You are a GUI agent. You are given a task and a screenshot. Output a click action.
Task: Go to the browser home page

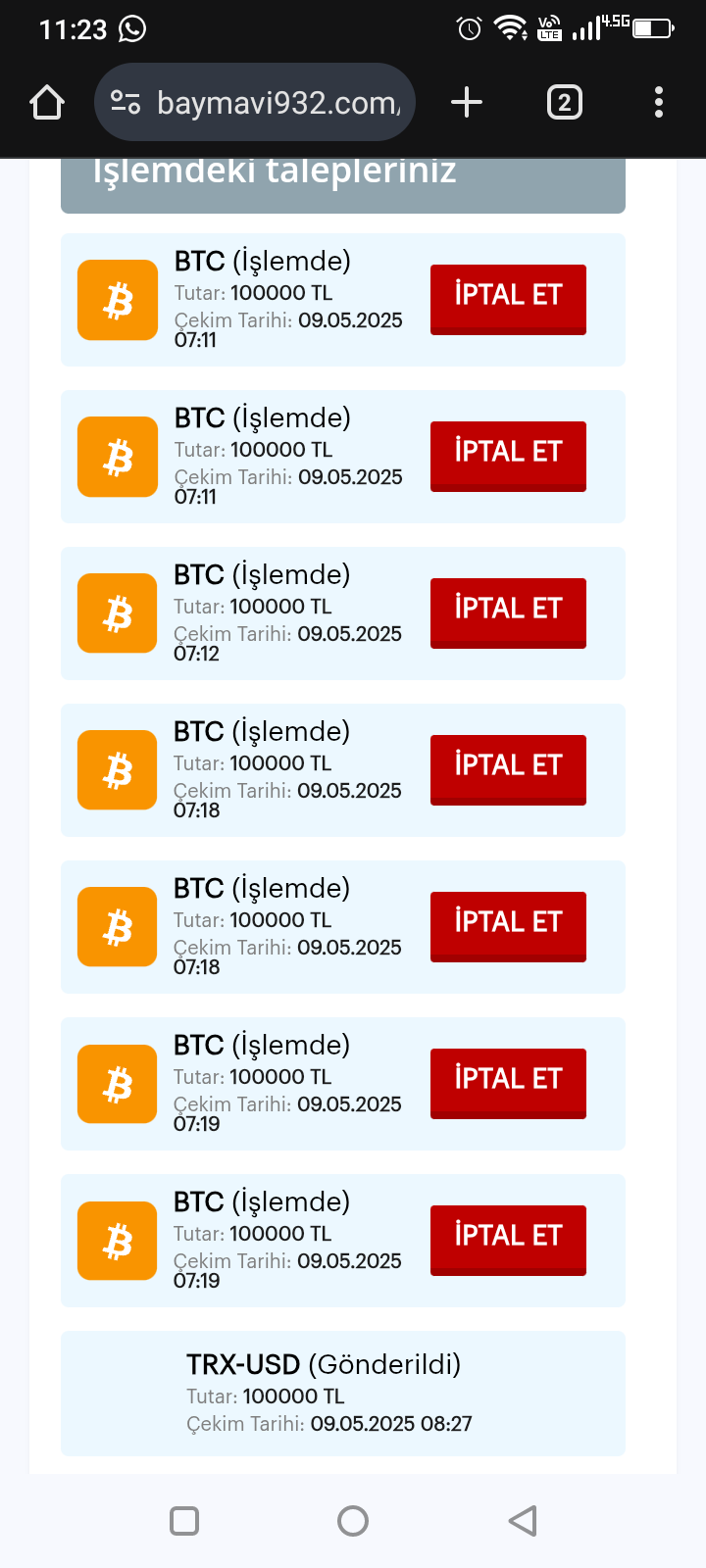(x=47, y=102)
